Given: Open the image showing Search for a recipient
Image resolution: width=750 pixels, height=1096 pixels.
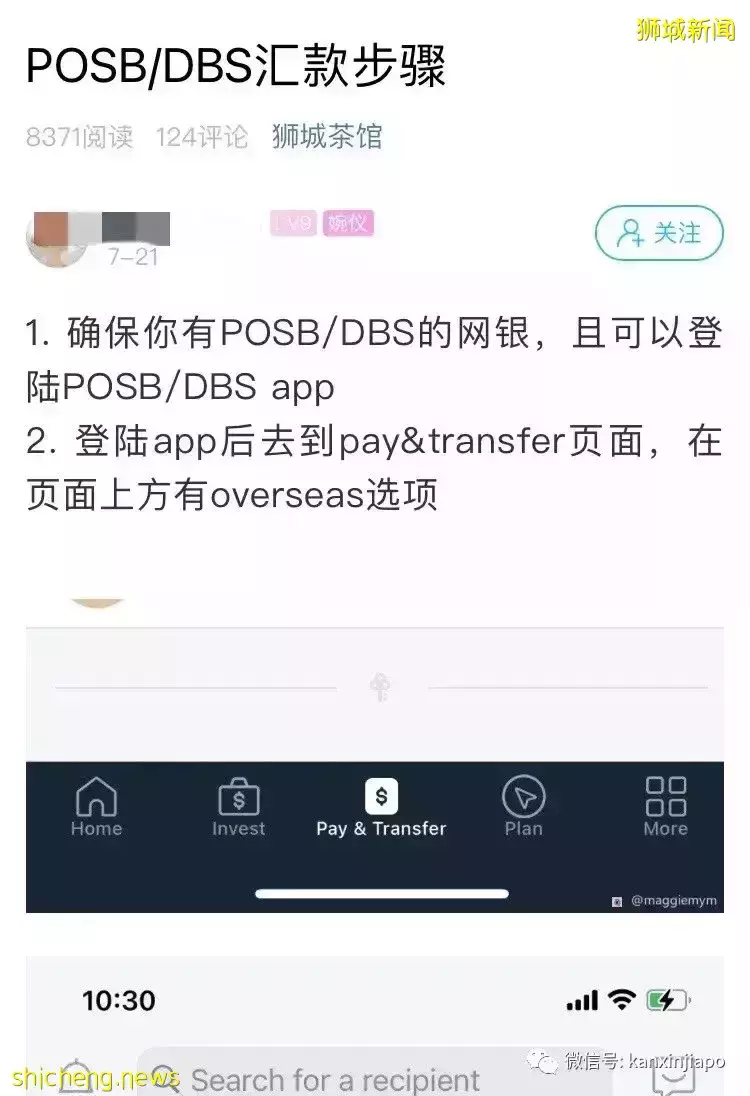Looking at the screenshot, I should [375, 1030].
